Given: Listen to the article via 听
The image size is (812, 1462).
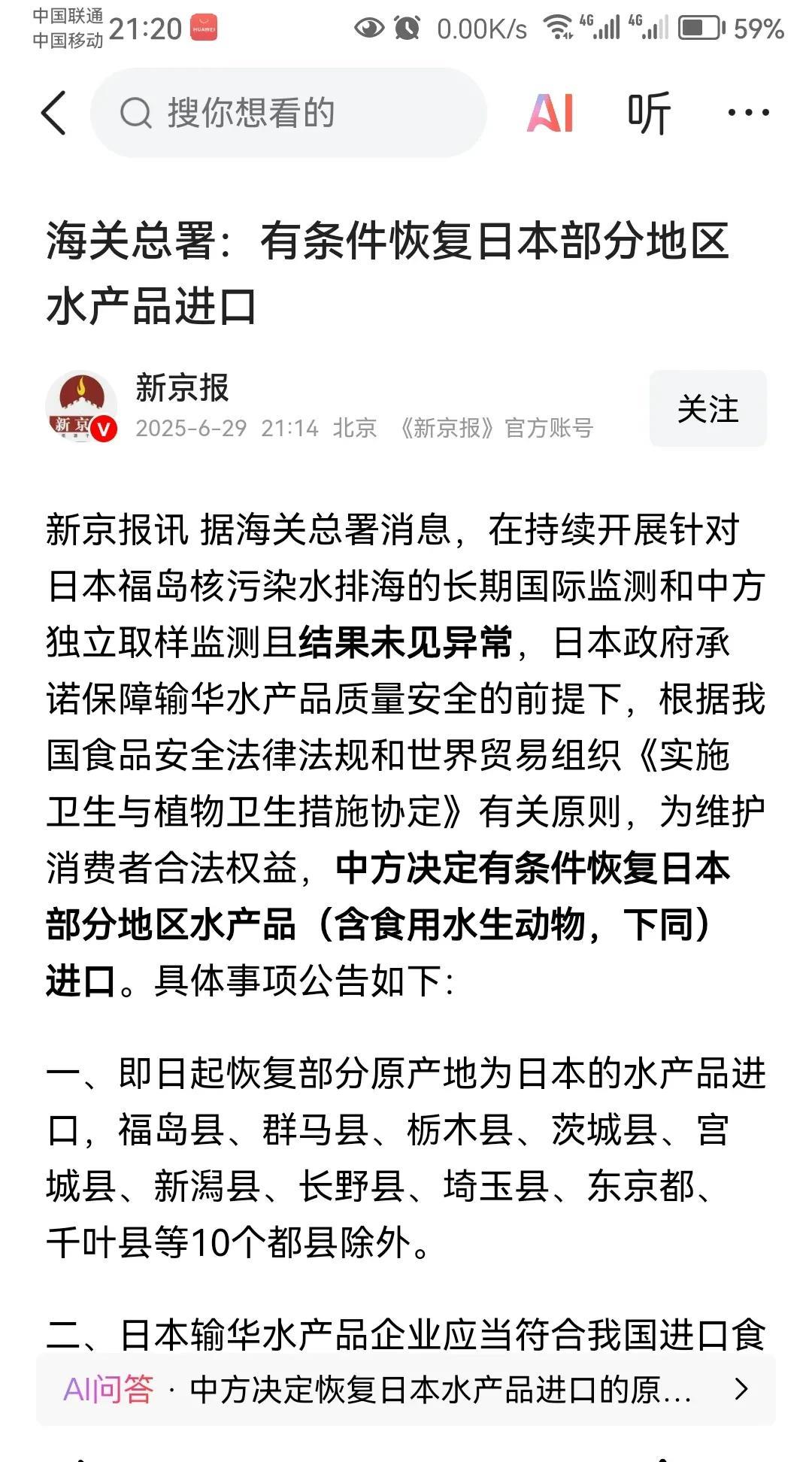Looking at the screenshot, I should pos(649,114).
